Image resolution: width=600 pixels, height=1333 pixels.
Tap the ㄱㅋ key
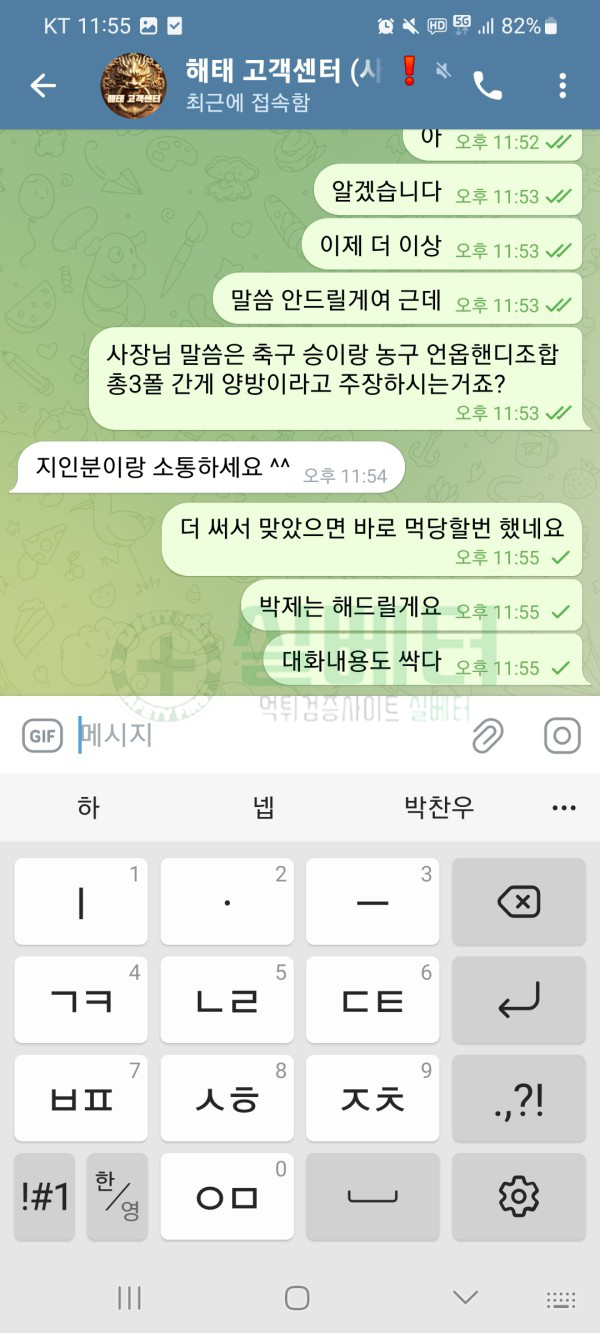coord(81,1000)
